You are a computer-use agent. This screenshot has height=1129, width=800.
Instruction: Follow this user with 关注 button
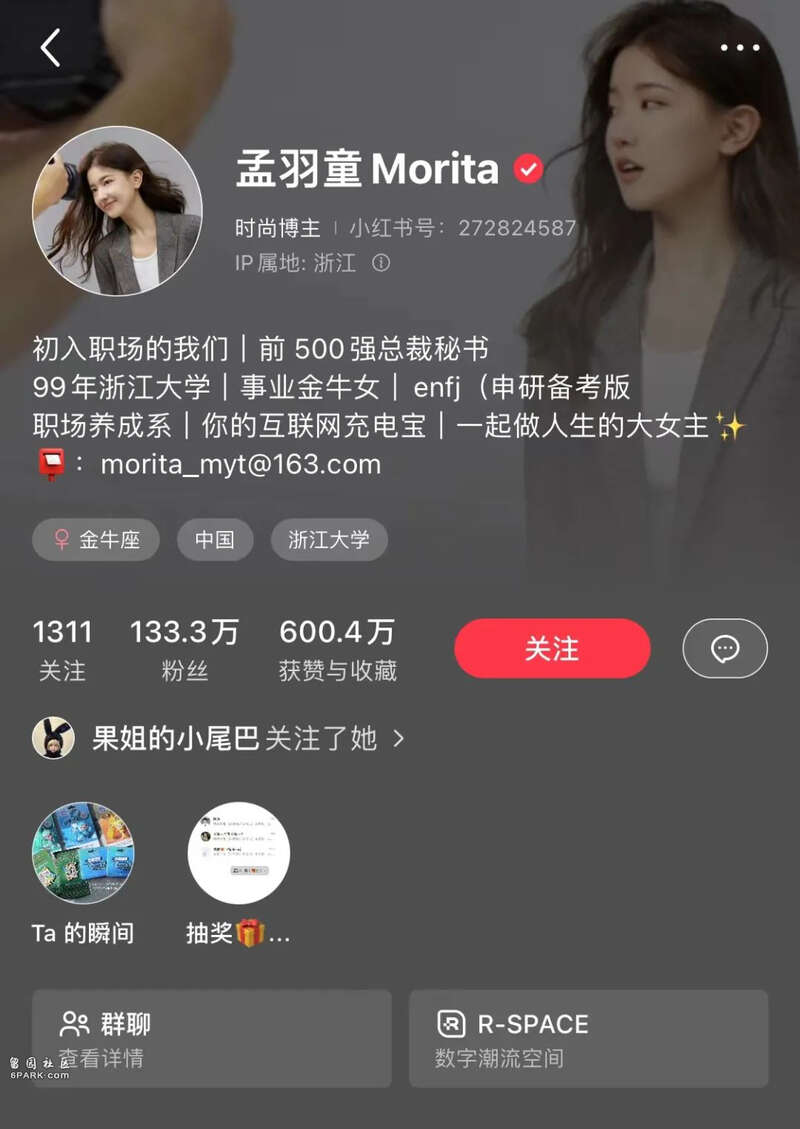coord(552,648)
